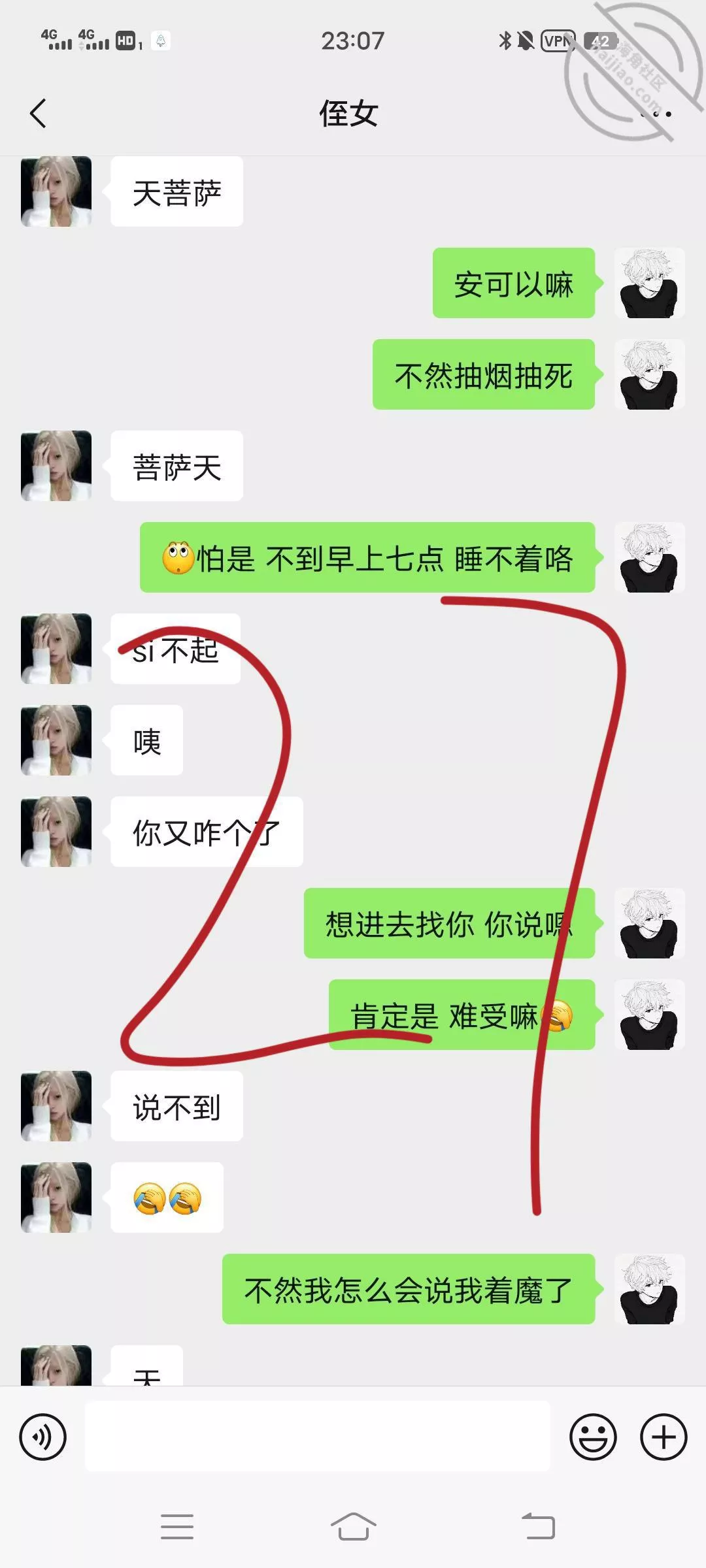The height and width of the screenshot is (1568, 706).
Task: Open the chat info overflow menu
Action: coord(656,114)
